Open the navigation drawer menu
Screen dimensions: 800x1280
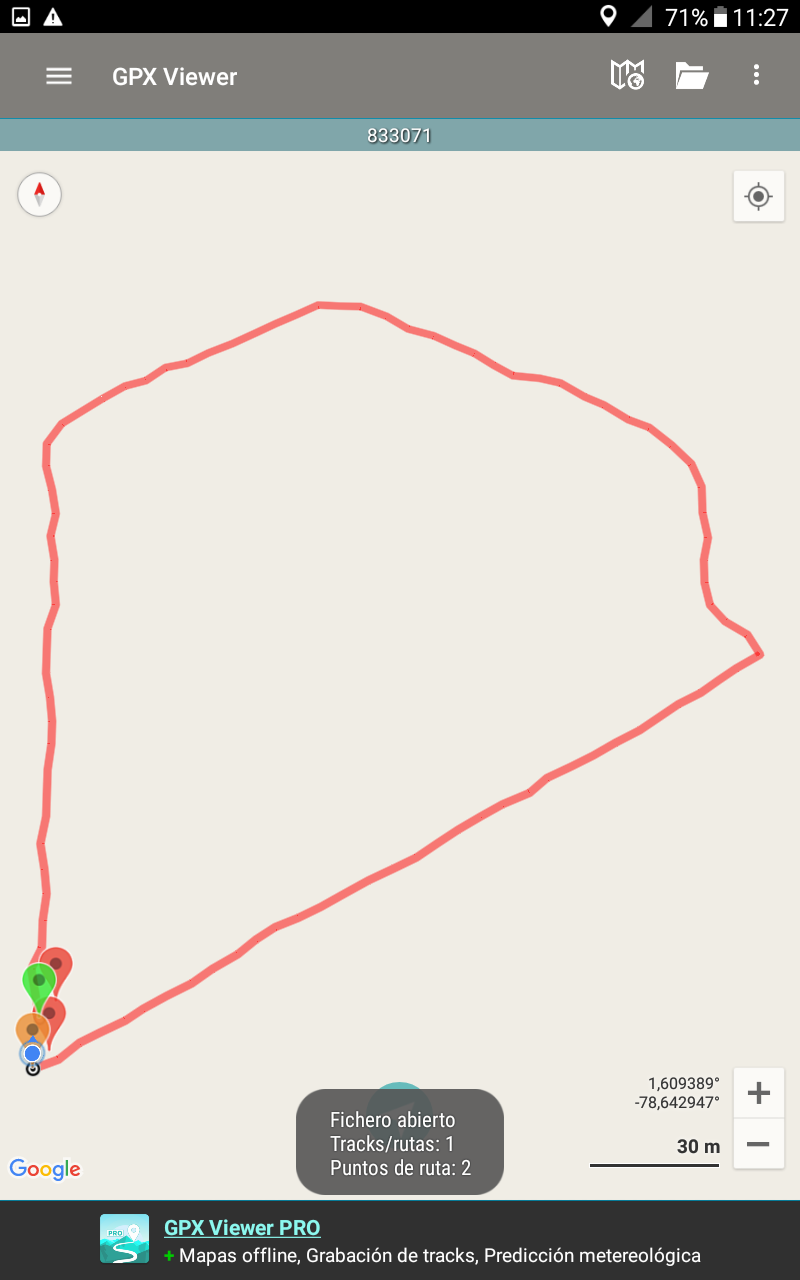(59, 76)
